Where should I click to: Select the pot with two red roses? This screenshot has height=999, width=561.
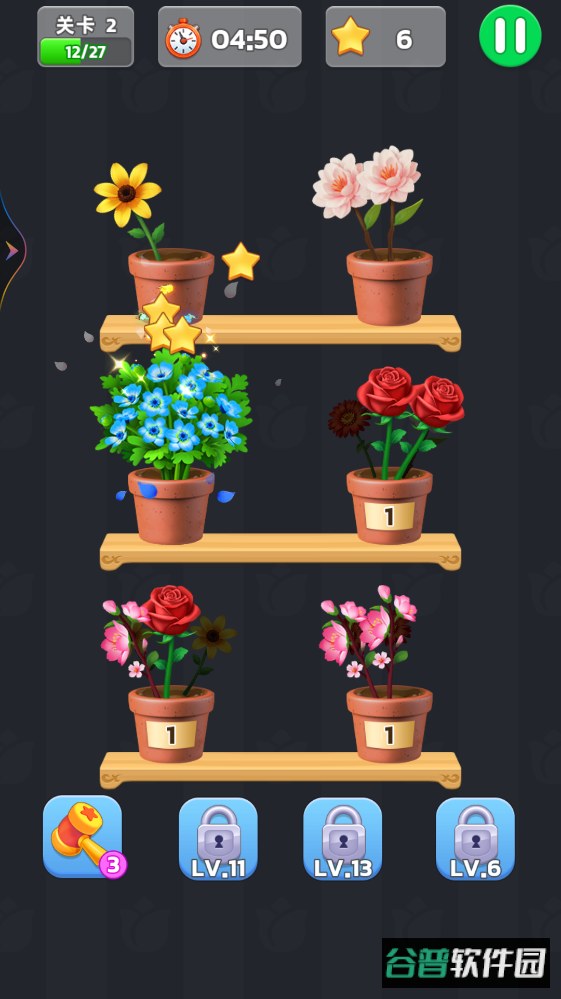tap(395, 455)
